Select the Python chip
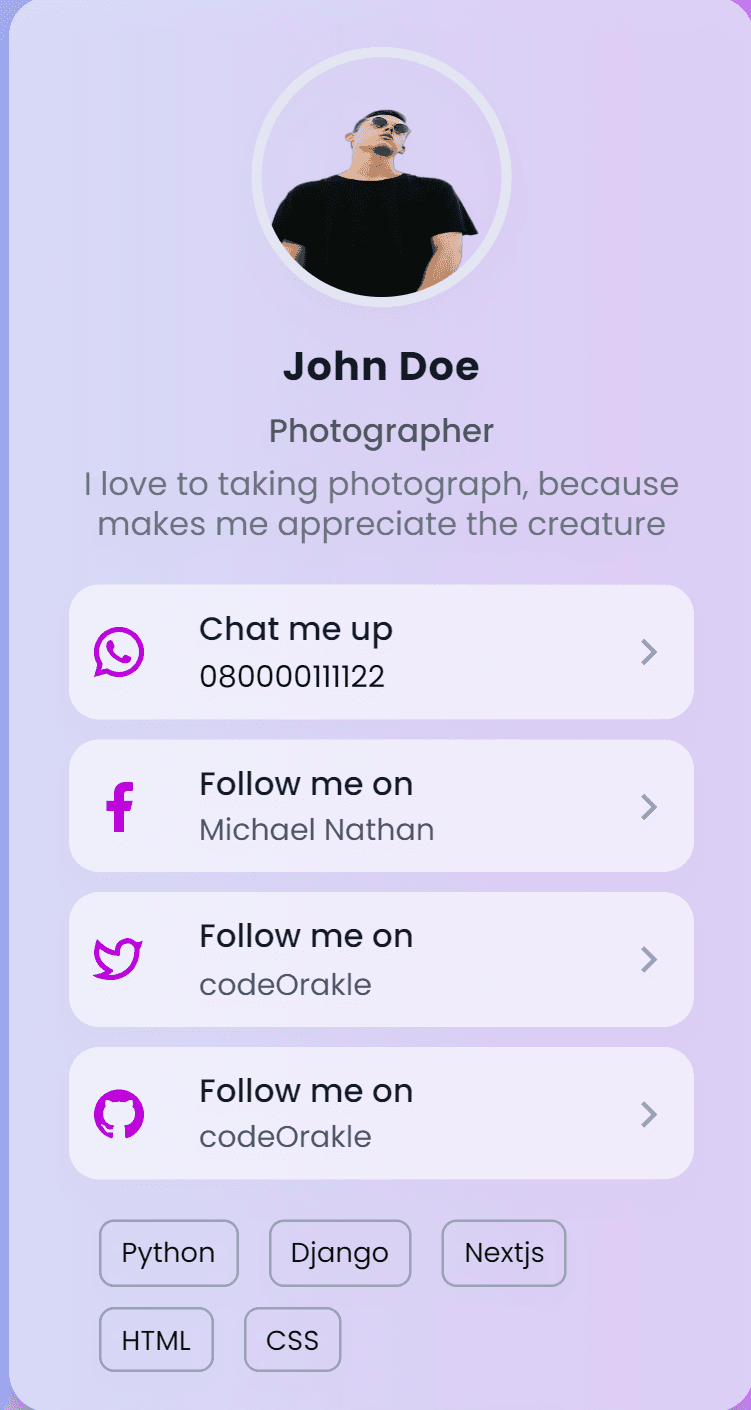This screenshot has width=751, height=1410. (169, 1253)
